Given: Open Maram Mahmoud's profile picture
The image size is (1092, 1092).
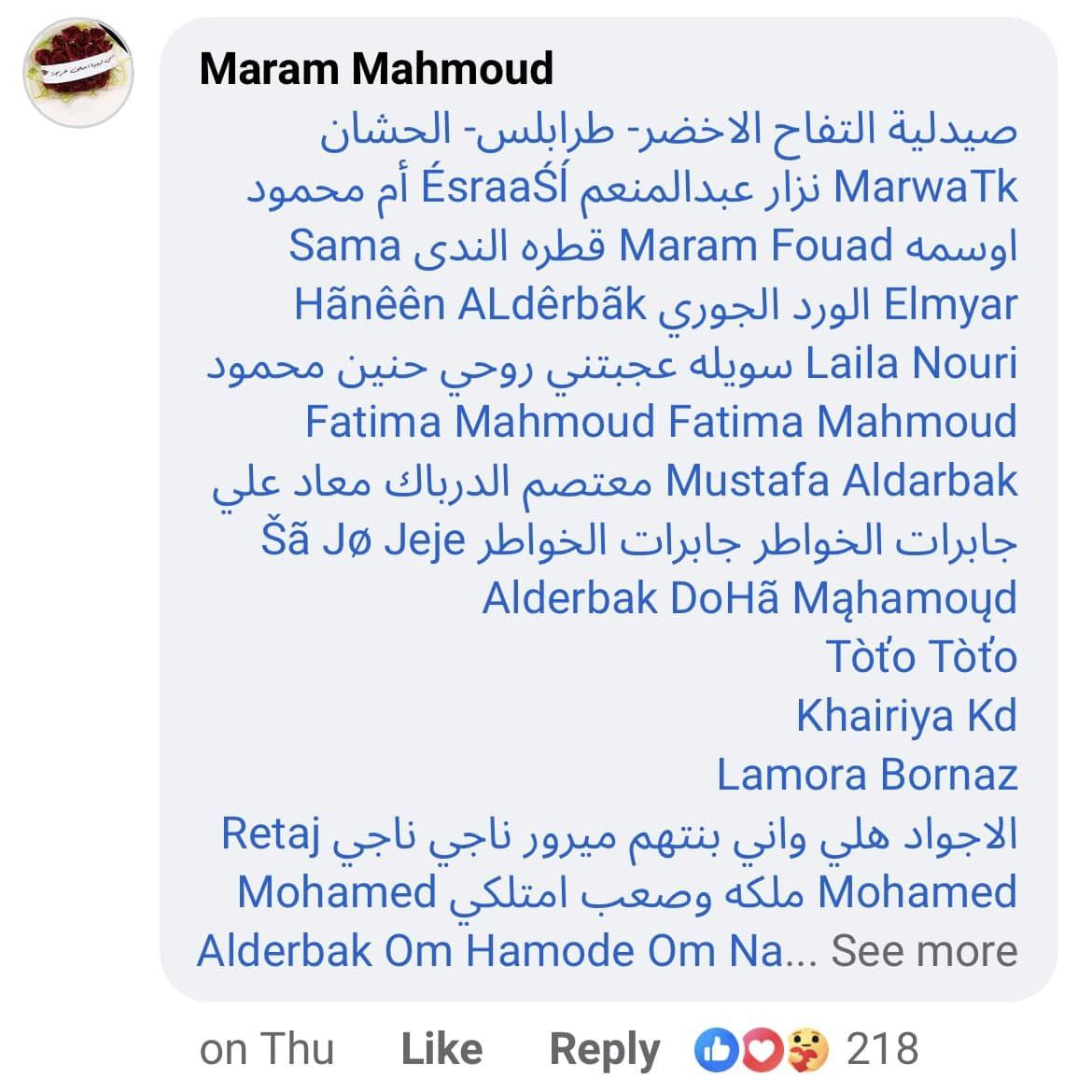Looking at the screenshot, I should pyautogui.click(x=79, y=72).
